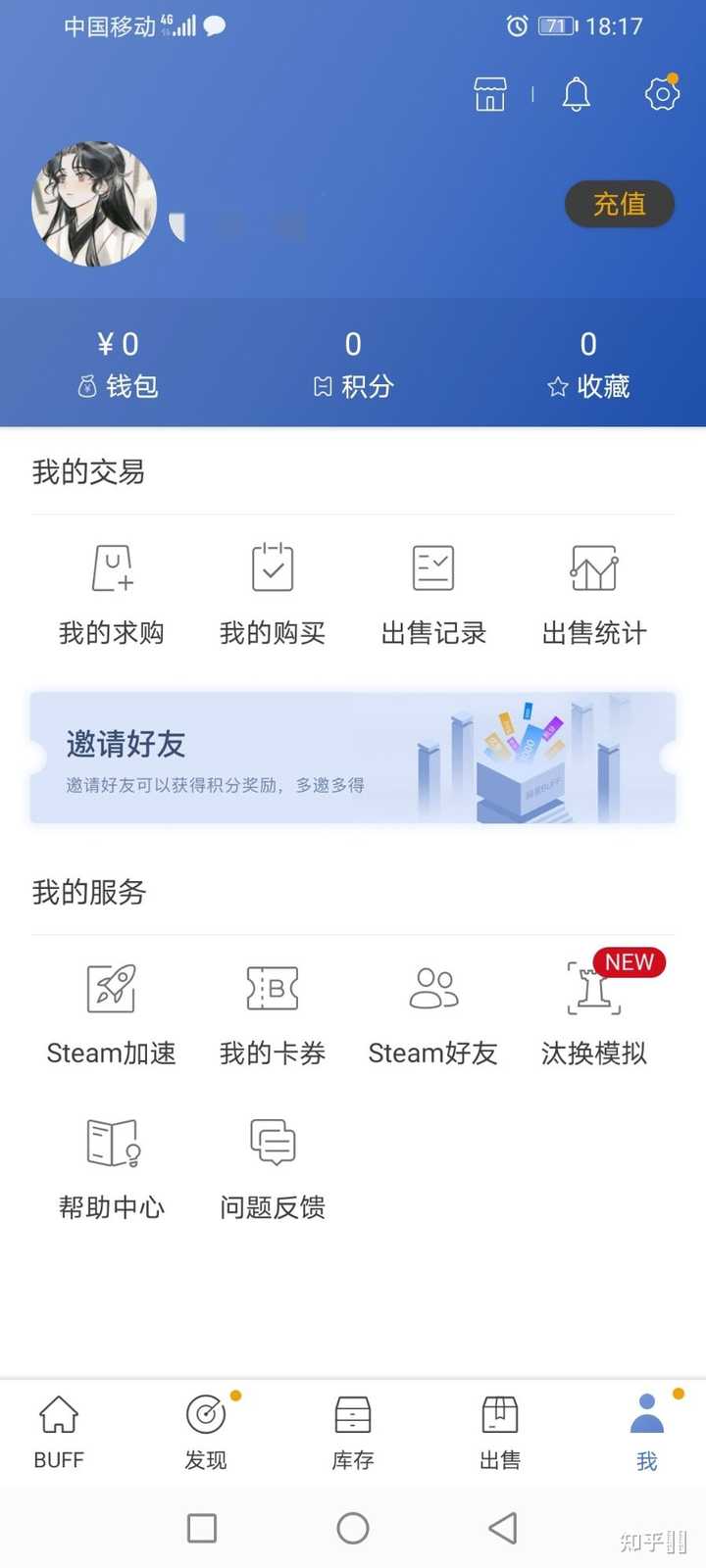This screenshot has height=1568, width=706.
Task: Launch Steam加速 acceleration service
Action: tap(111, 1014)
